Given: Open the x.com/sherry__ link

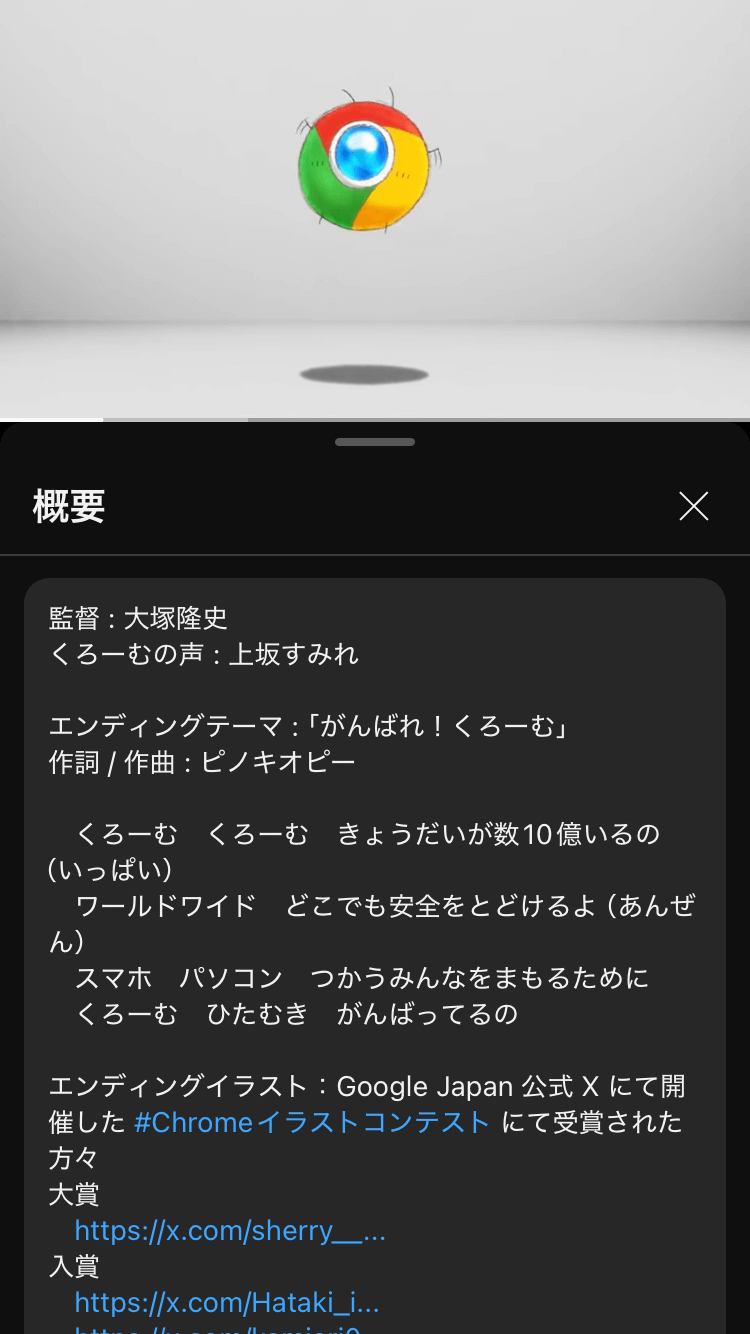Looking at the screenshot, I should 230,1230.
